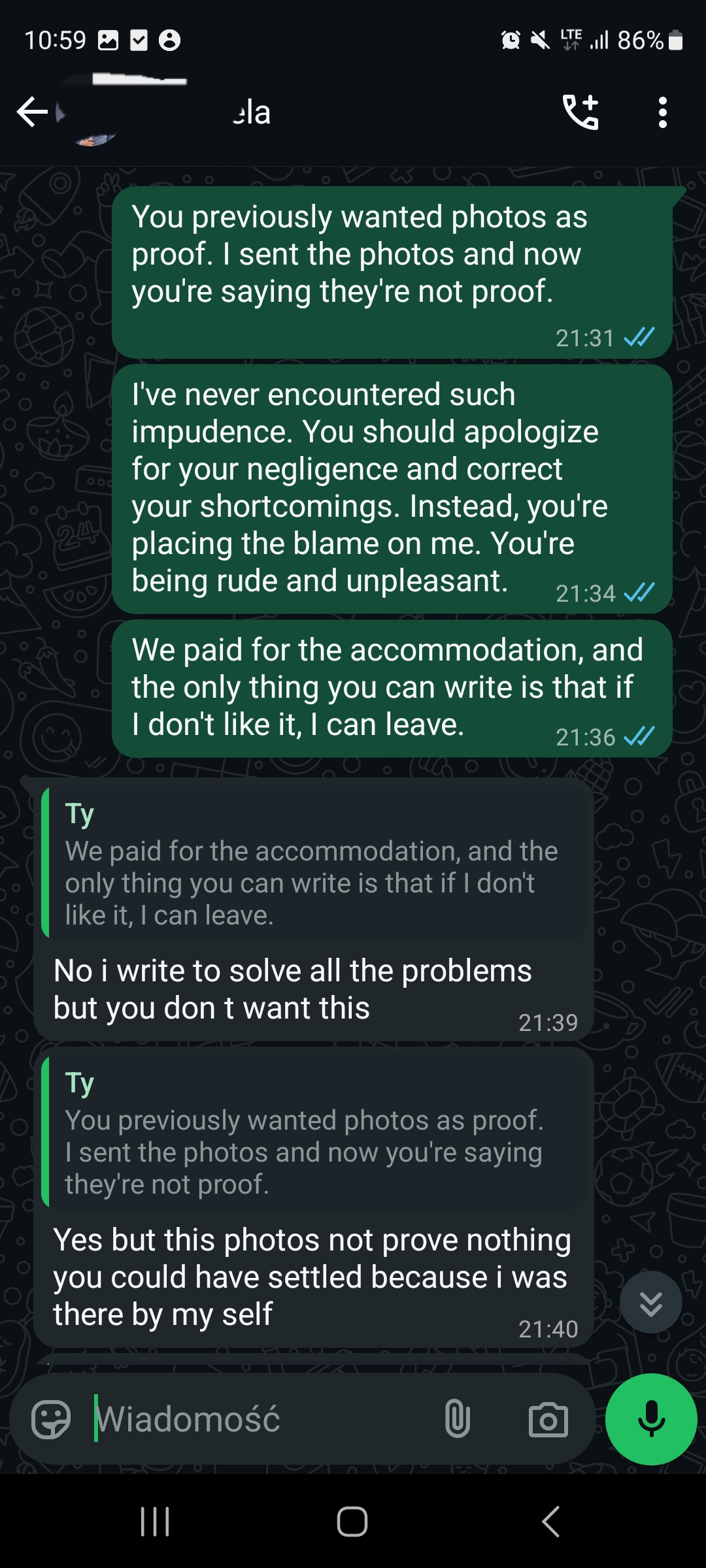Open the emoji and sticker picker
Viewport: 706px width, 1568px height.
(x=51, y=1420)
